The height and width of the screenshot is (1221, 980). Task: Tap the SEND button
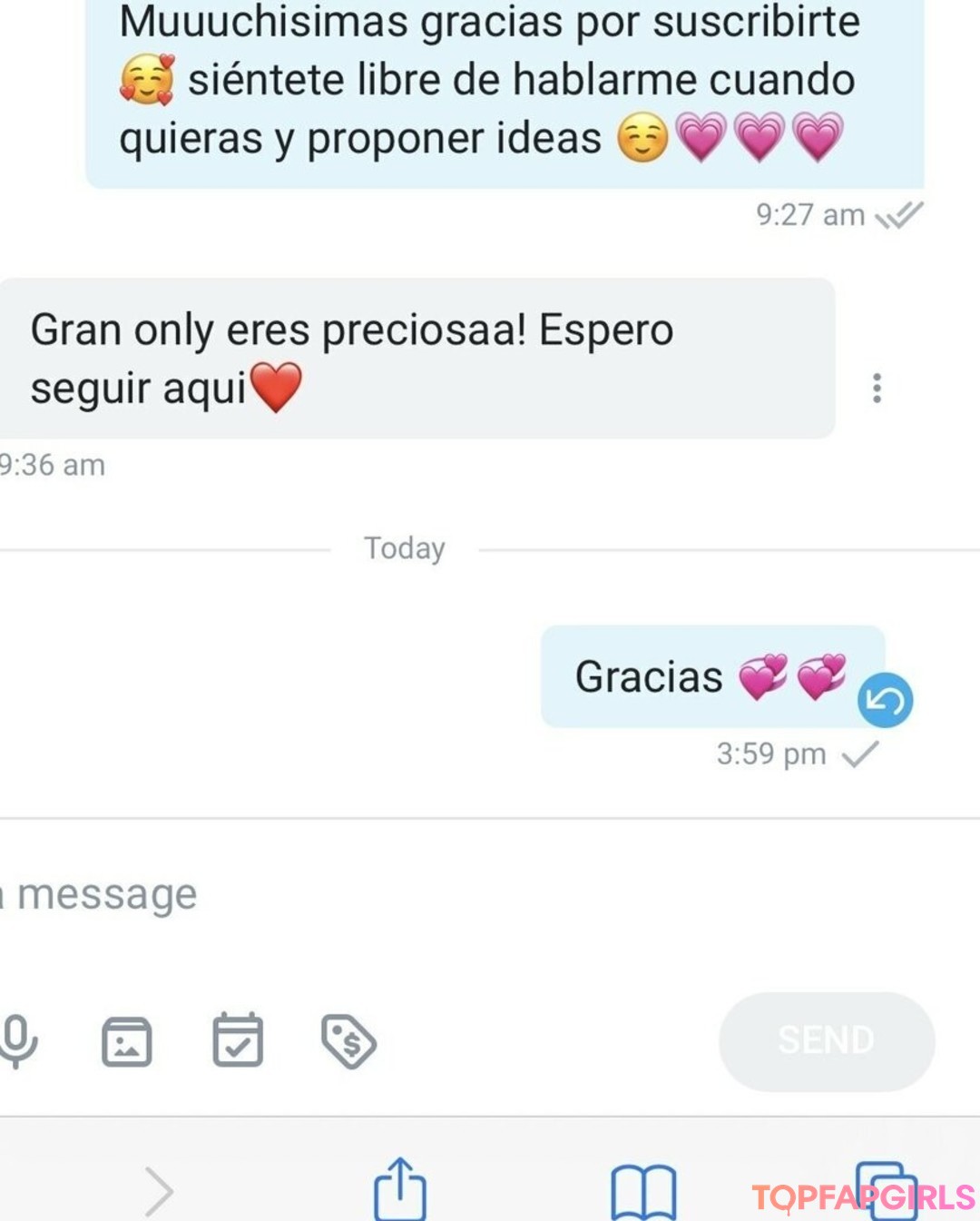tap(826, 1040)
